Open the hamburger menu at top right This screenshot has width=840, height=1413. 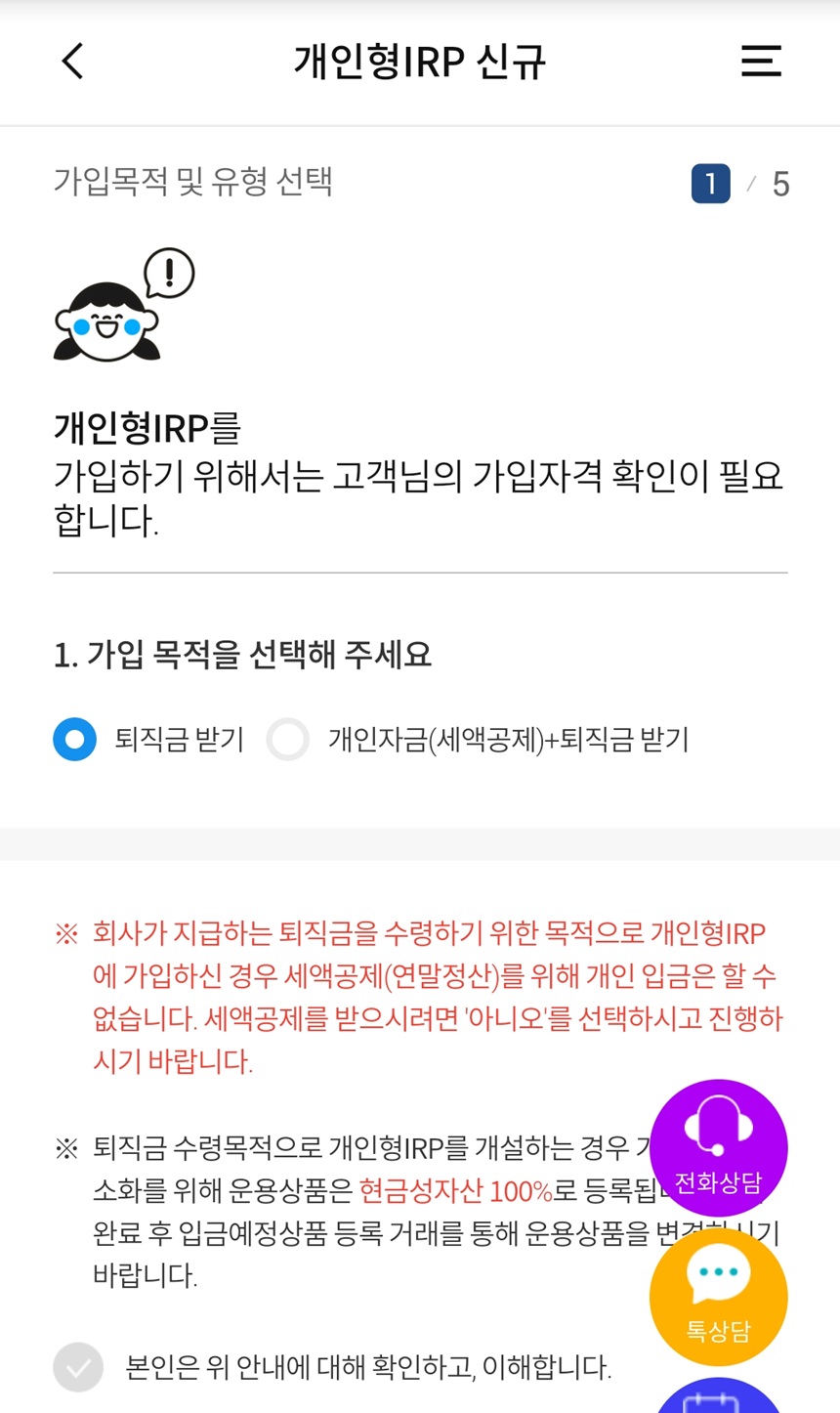point(761,61)
